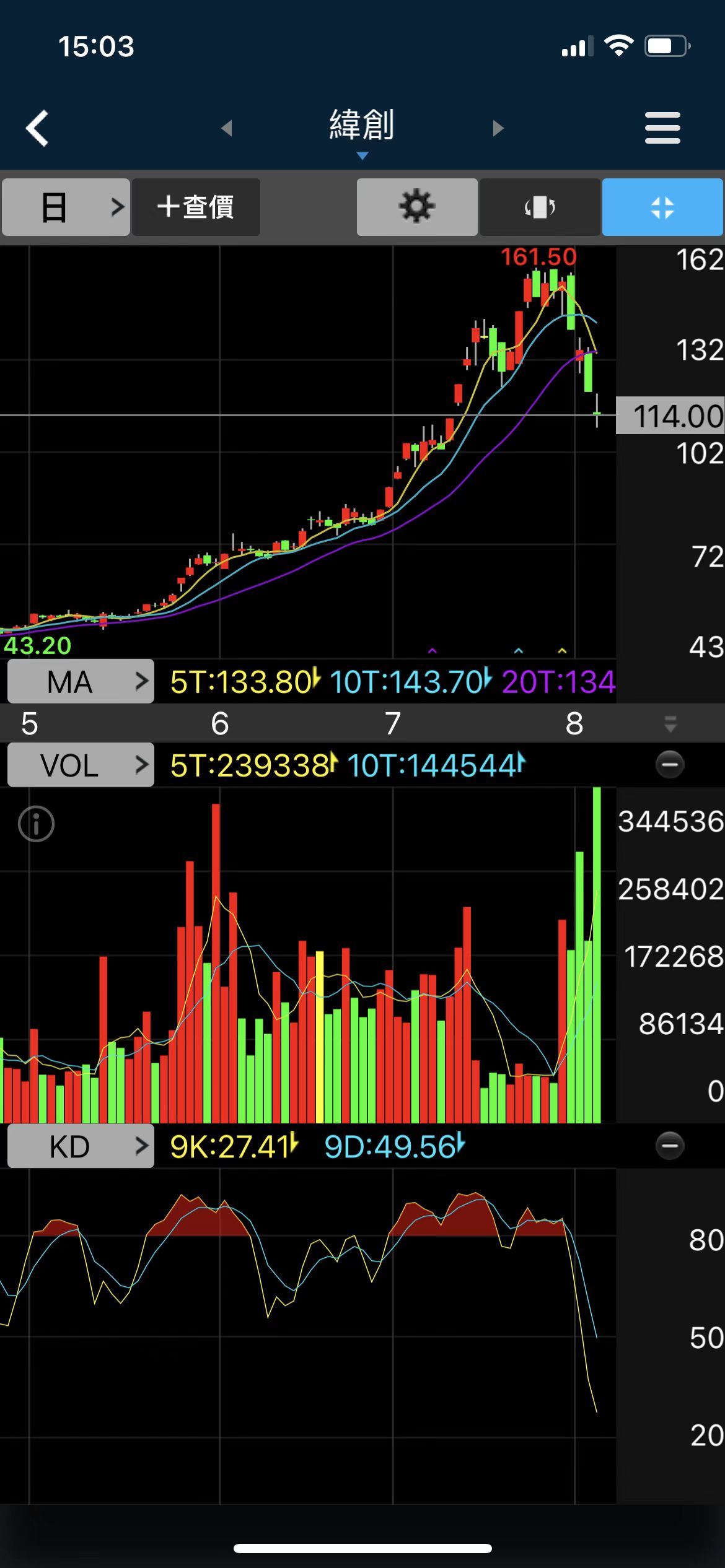The image size is (725, 1568).
Task: Open the volume info icon
Action: click(x=36, y=824)
